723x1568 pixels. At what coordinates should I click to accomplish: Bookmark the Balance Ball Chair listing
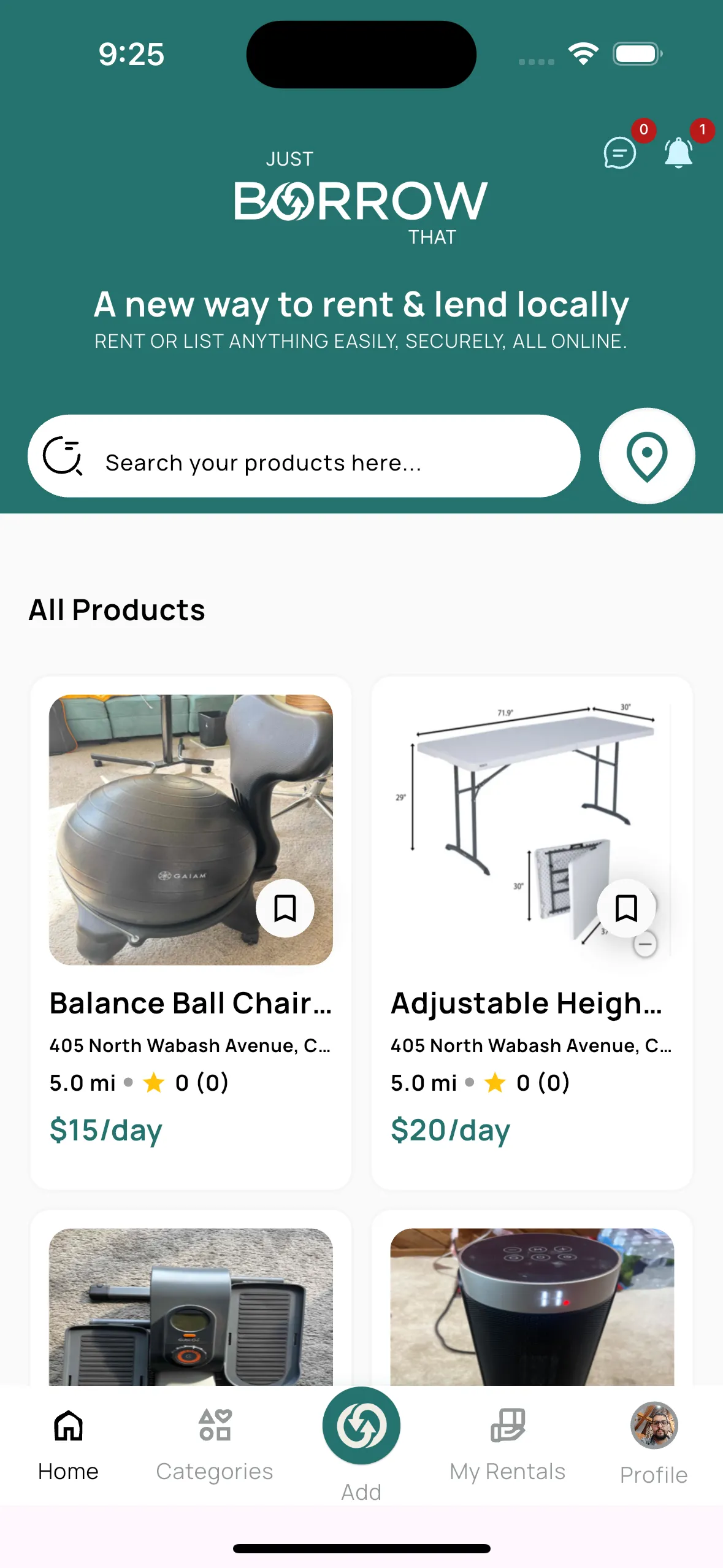coord(285,909)
